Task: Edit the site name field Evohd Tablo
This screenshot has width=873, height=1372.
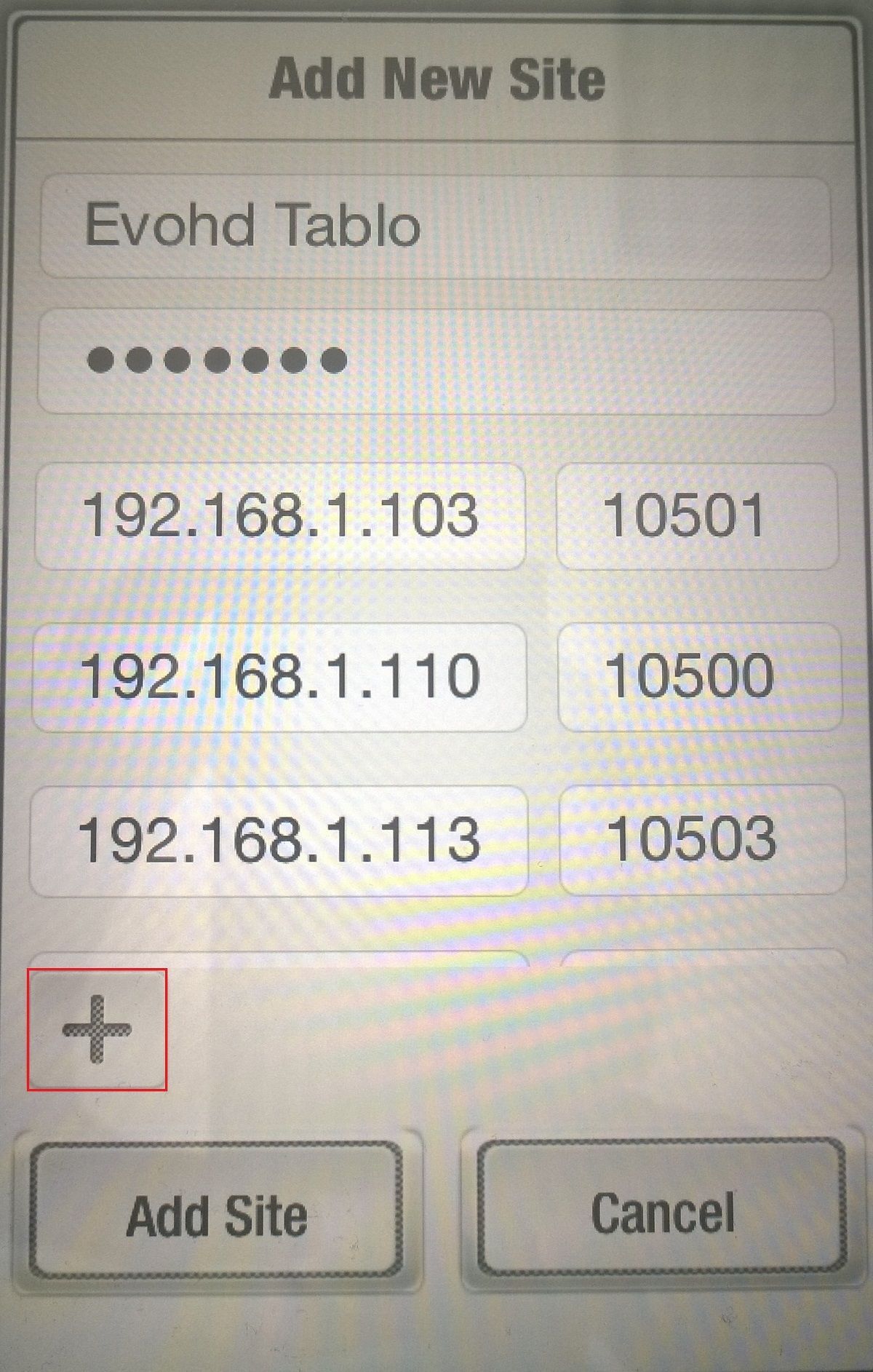Action: 435,227
